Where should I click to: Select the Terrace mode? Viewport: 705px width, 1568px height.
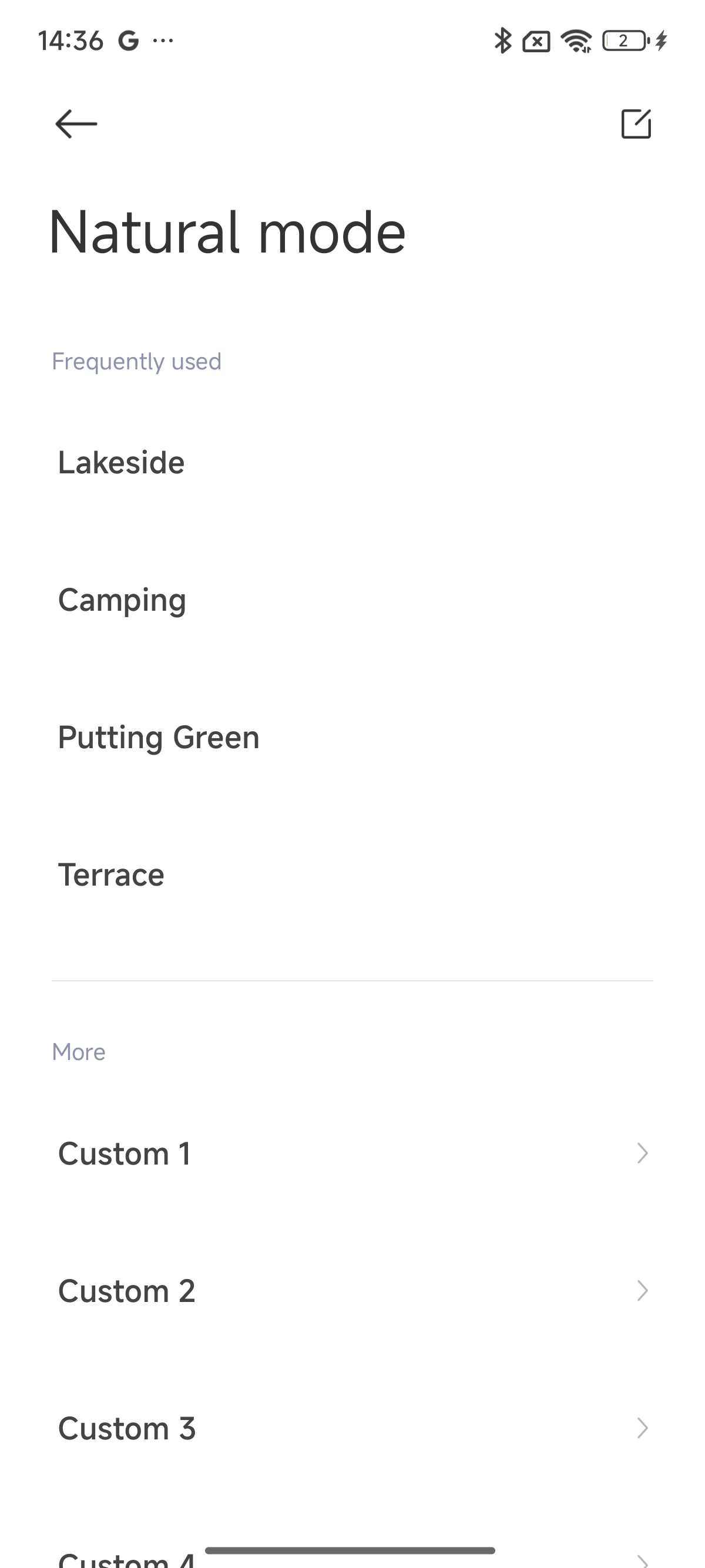pos(352,875)
